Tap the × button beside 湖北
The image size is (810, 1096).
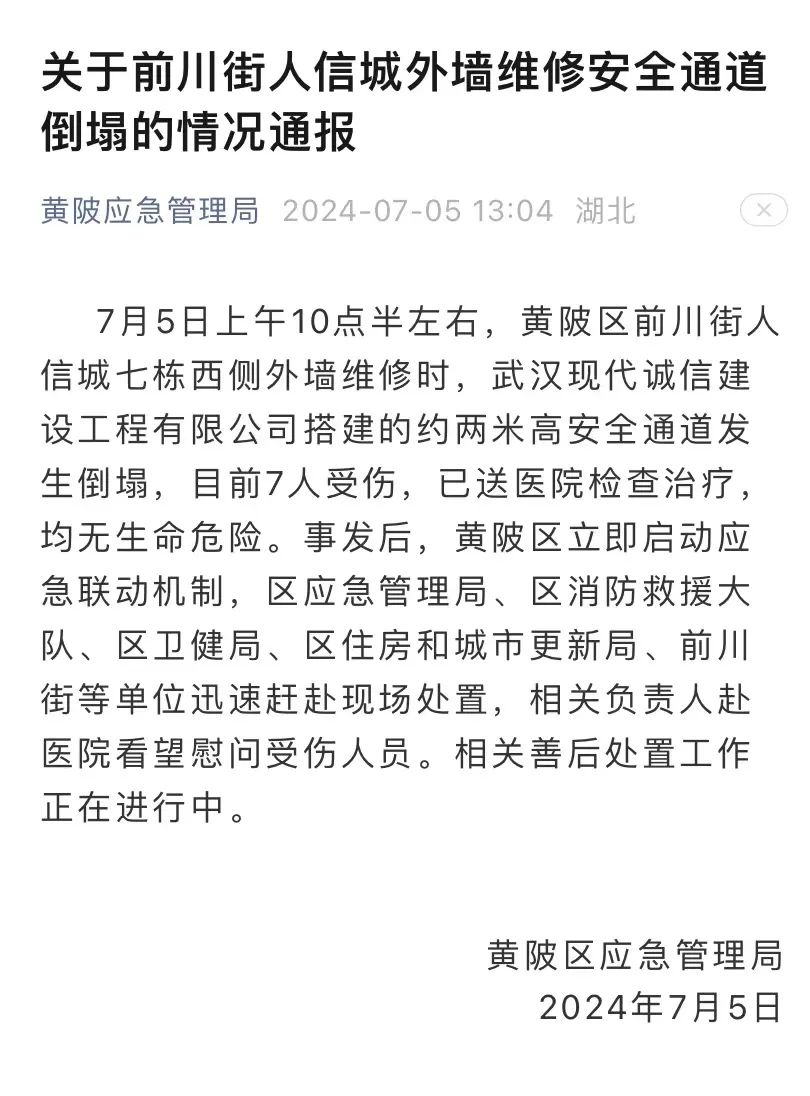click(x=763, y=211)
